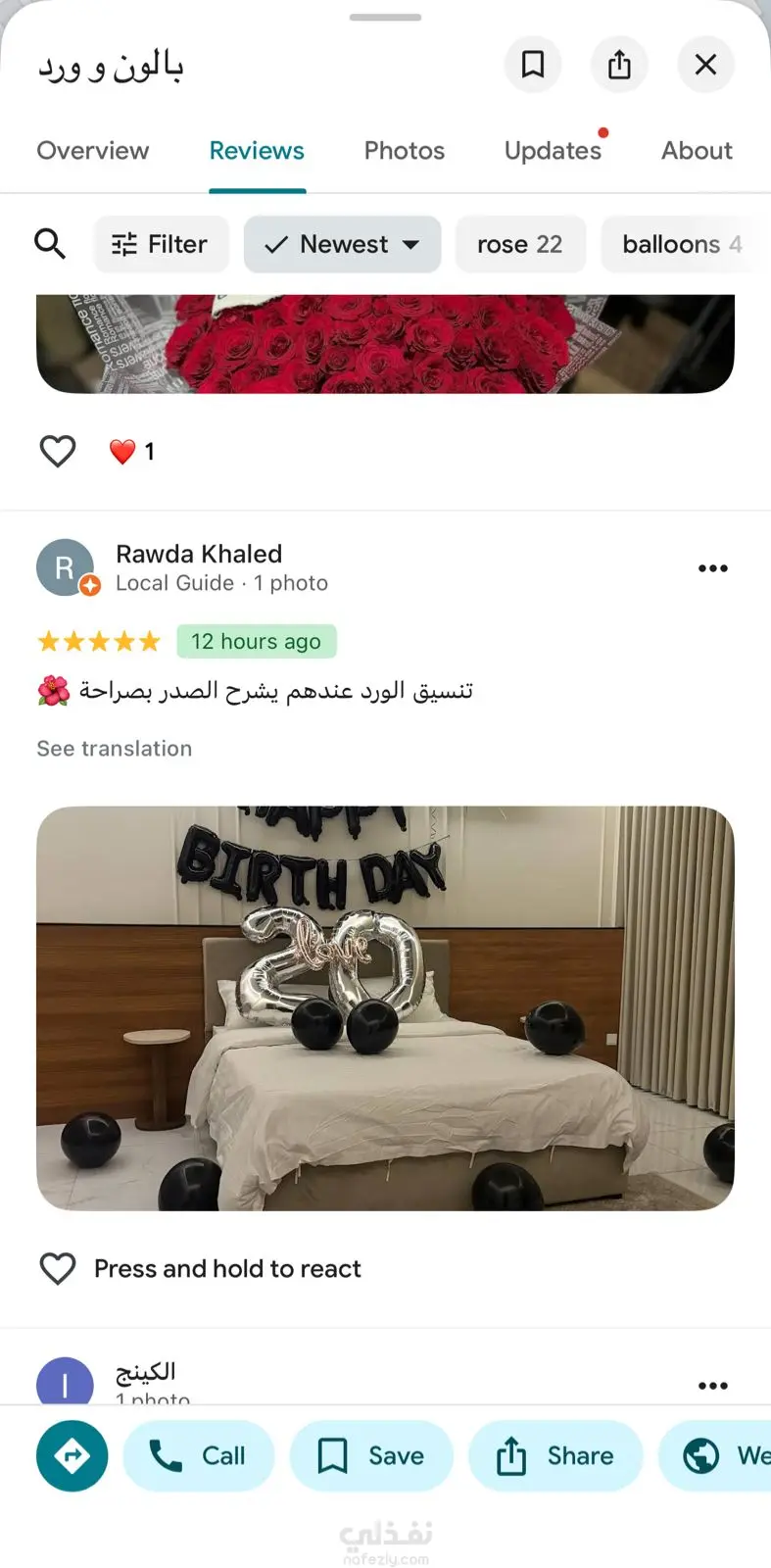Filter reviews by the rose chip
Viewport: 771px width, 1568px height.
[519, 244]
